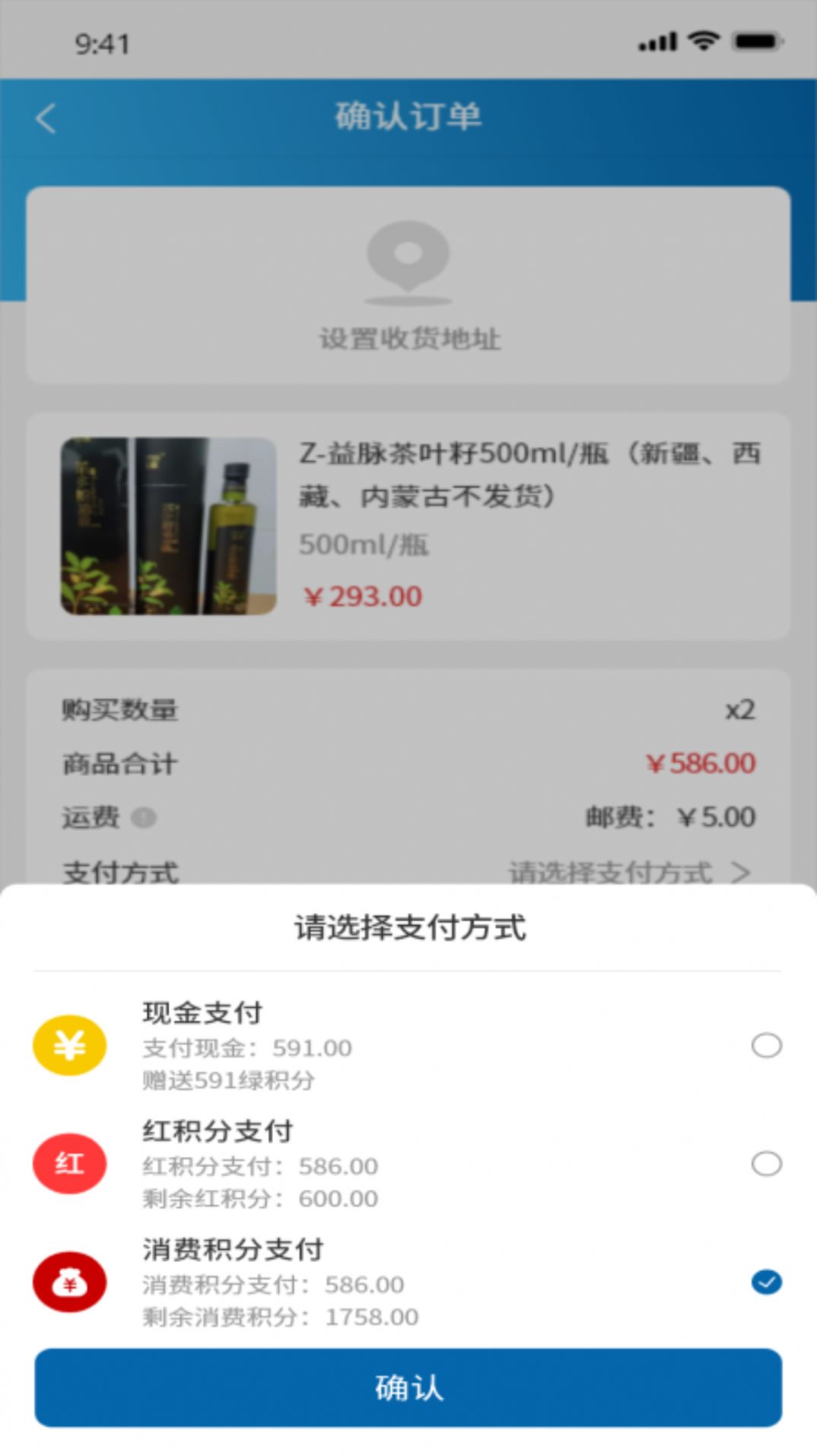817x1456 pixels.
Task: Click the 确认订单 title bar
Action: pos(408,116)
